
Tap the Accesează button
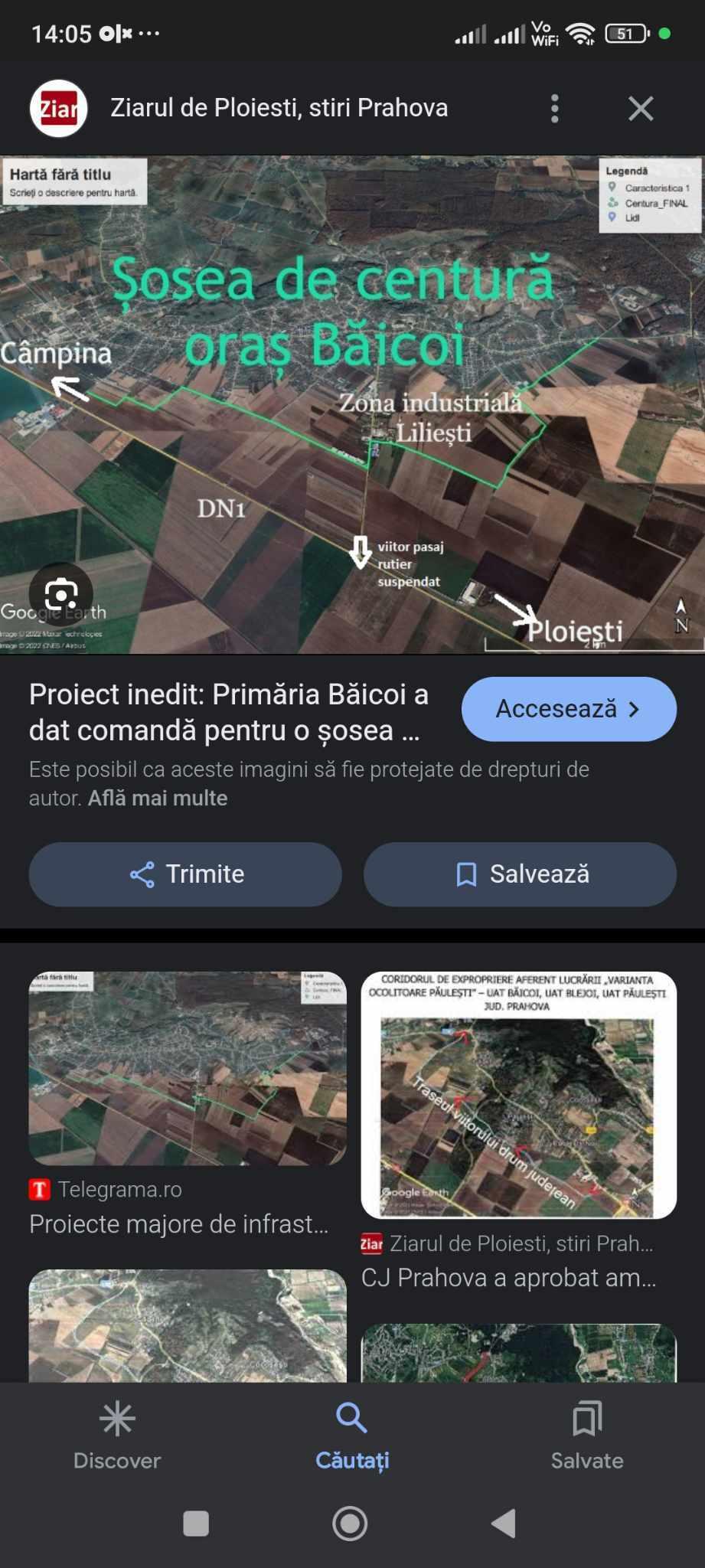pos(569,709)
